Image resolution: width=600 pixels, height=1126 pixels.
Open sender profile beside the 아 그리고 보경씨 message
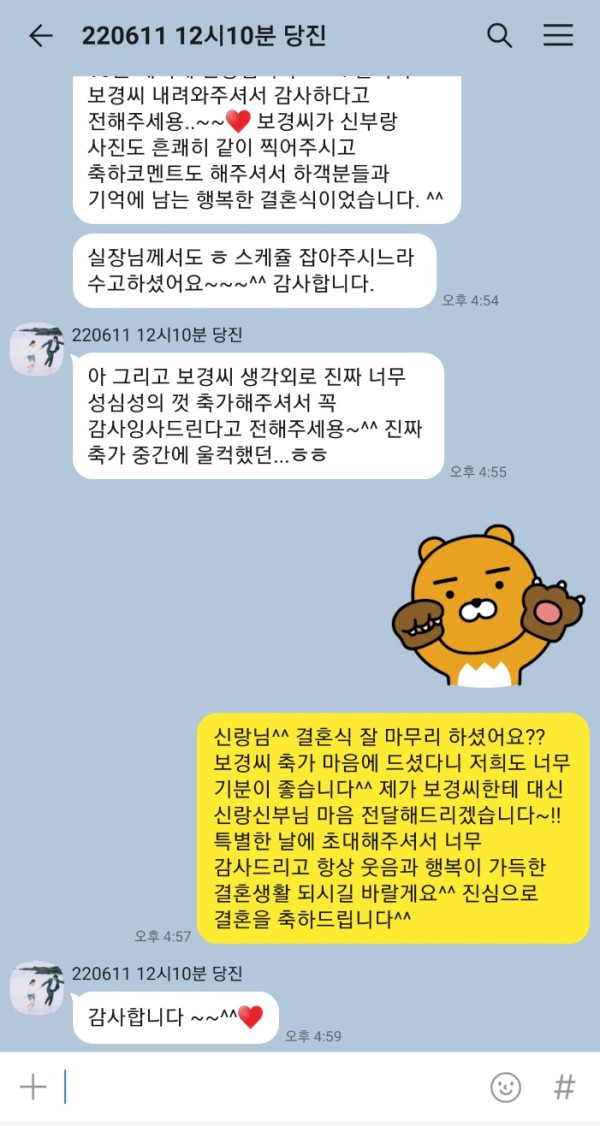coord(37,349)
